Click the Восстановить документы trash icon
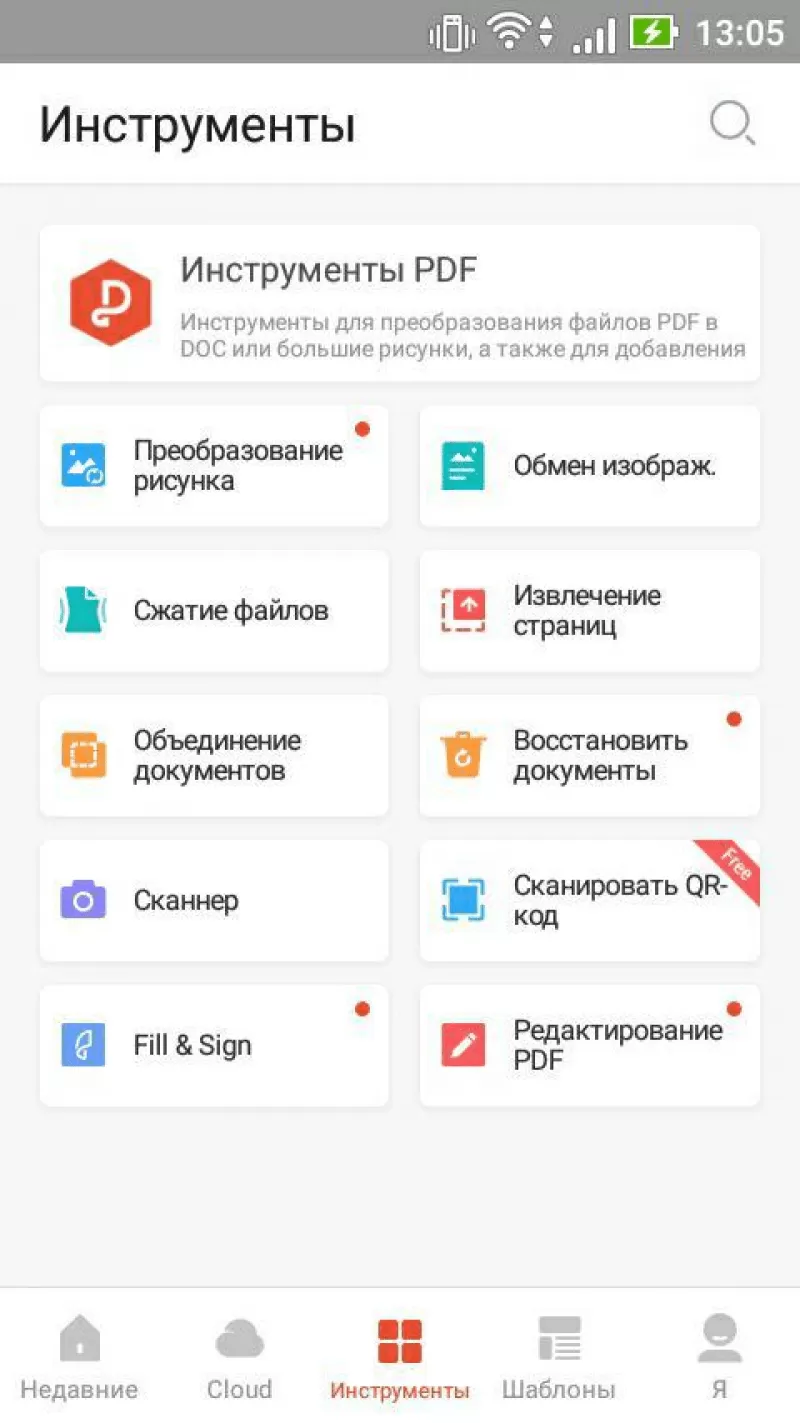 pyautogui.click(x=461, y=755)
